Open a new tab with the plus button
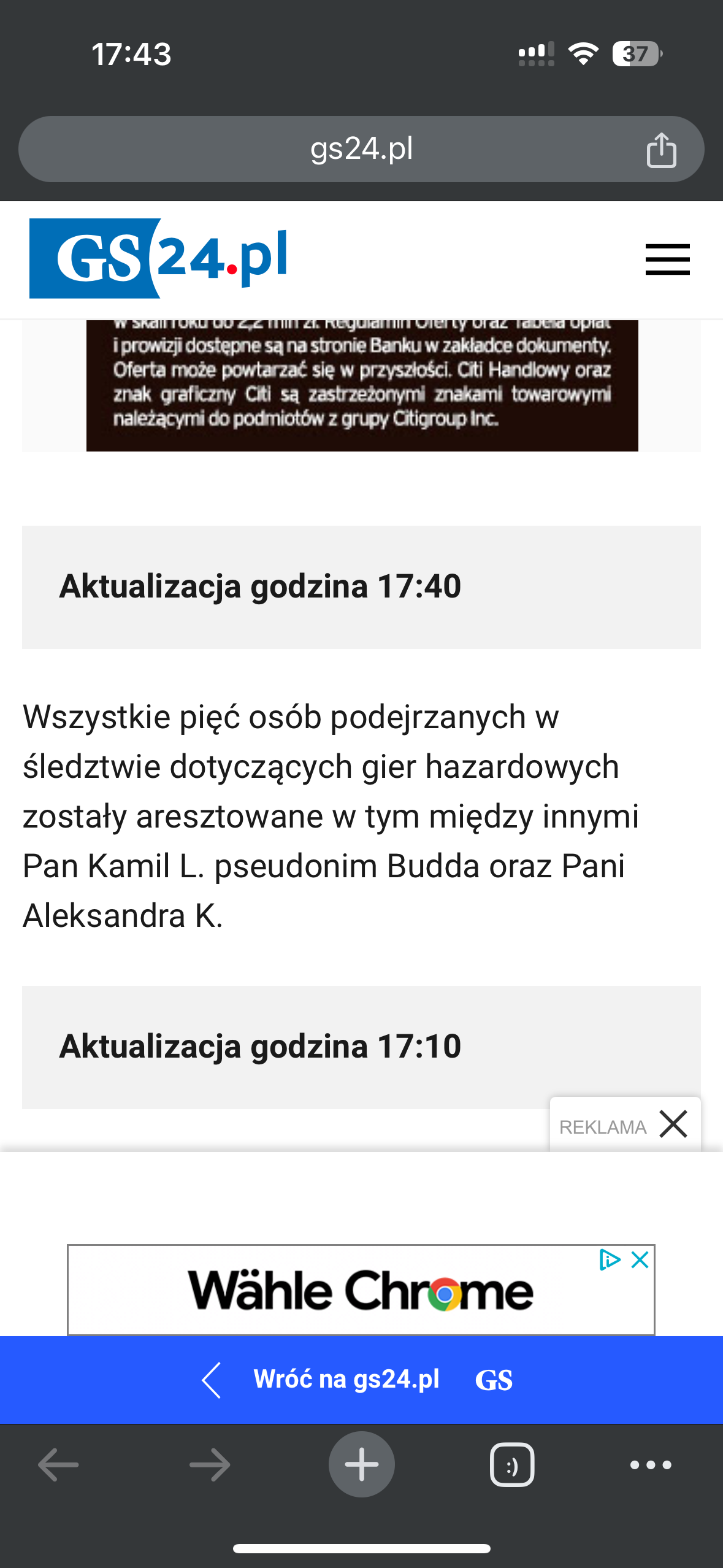This screenshot has width=723, height=1568. point(361,1465)
